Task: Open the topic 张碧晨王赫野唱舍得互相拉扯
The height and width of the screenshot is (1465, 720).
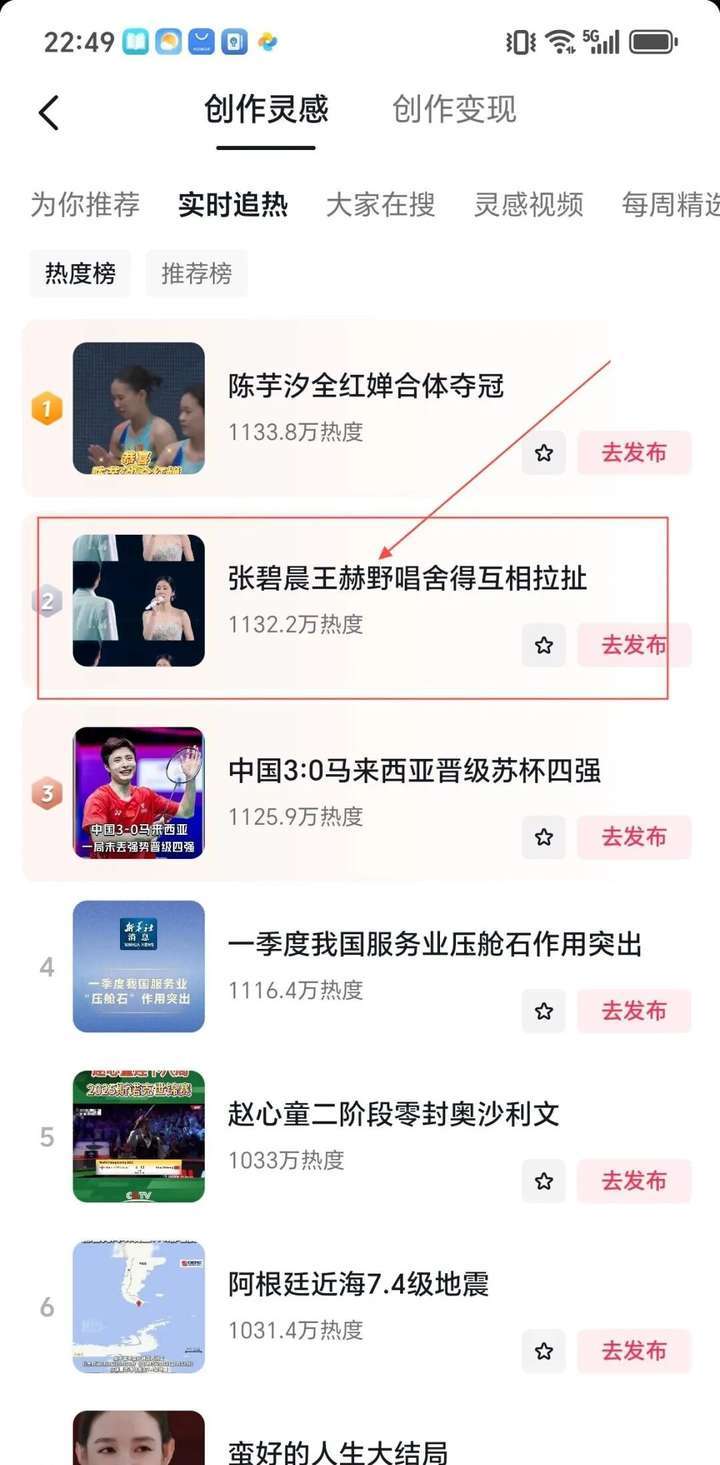Action: tap(407, 578)
